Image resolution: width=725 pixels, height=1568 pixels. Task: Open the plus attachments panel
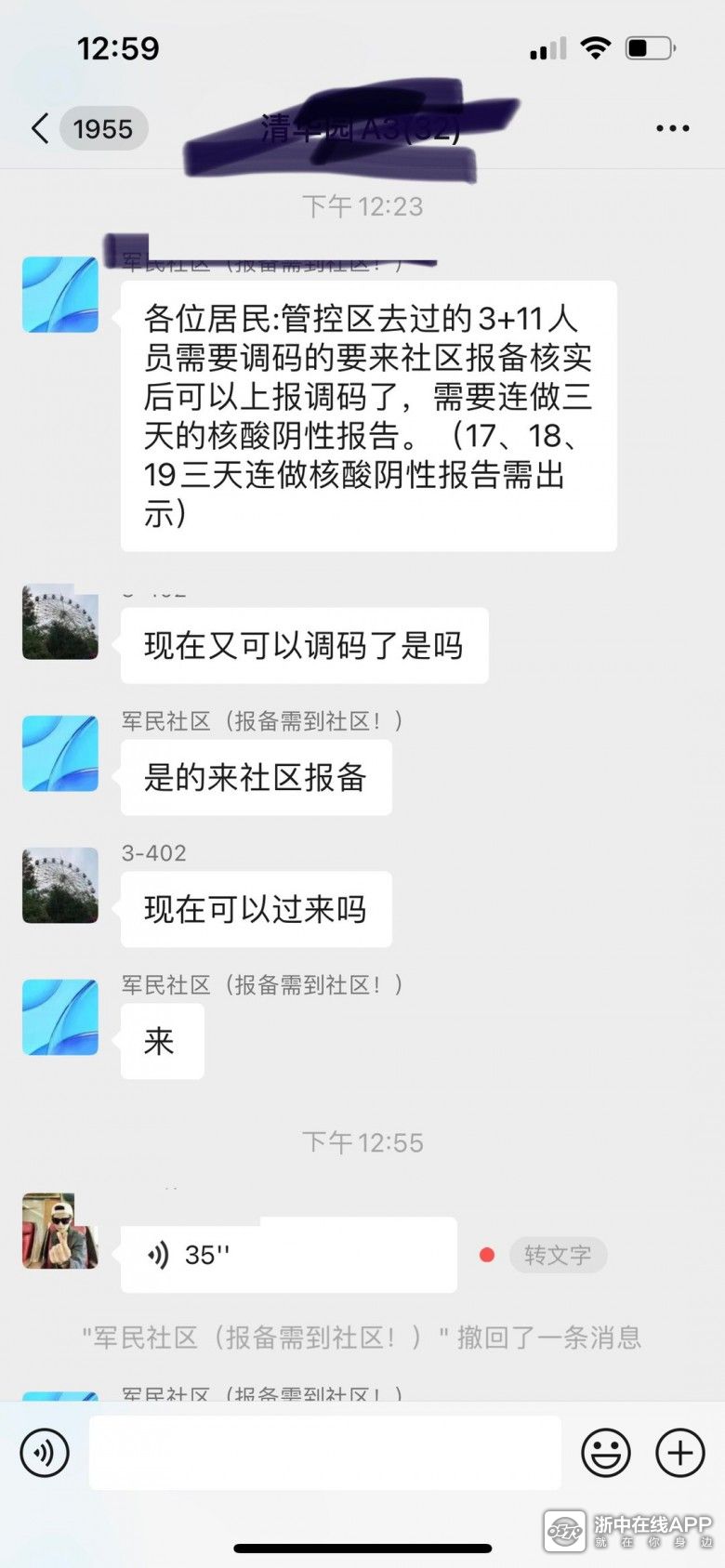point(680,1452)
